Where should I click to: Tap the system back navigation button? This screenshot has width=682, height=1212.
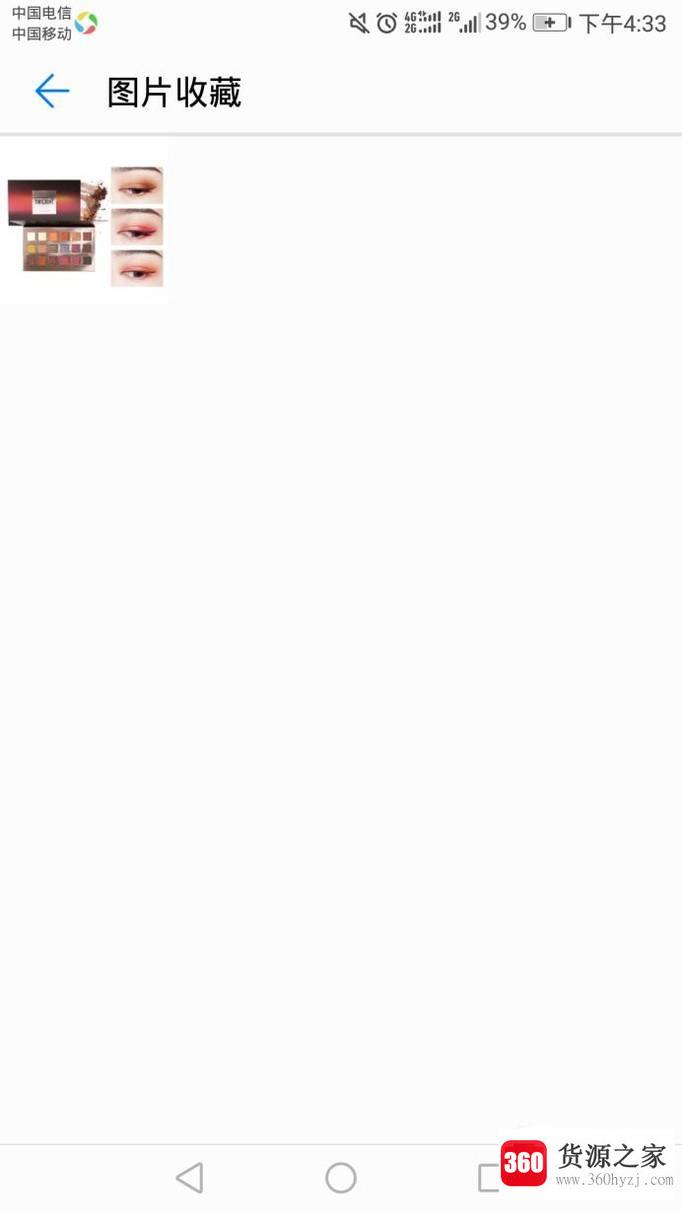[190, 1177]
